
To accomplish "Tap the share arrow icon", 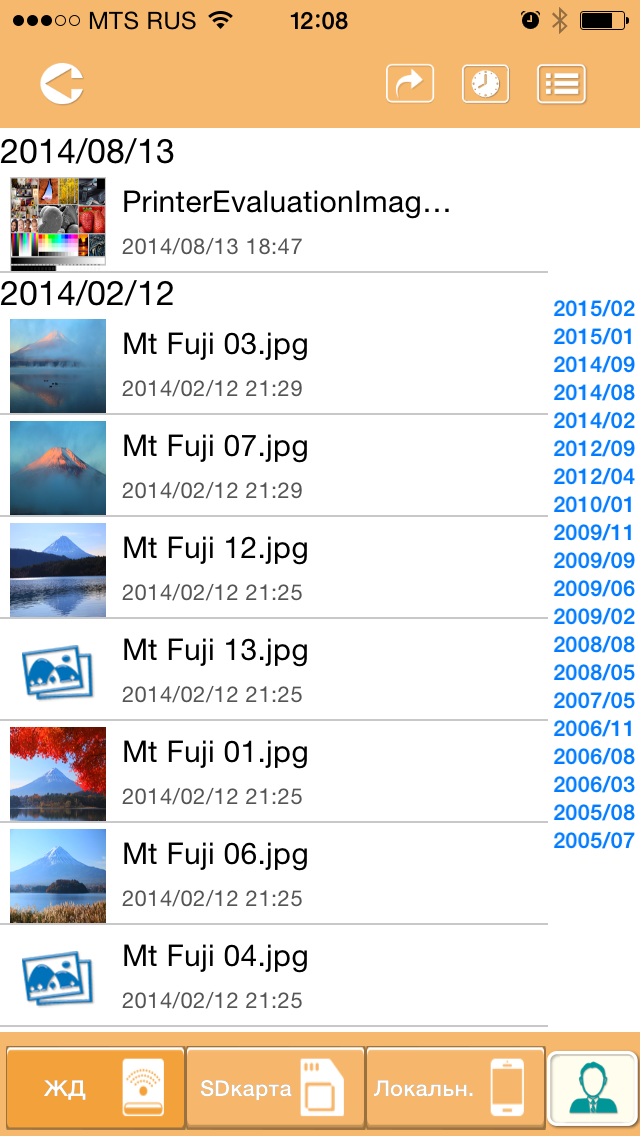I will tap(410, 84).
